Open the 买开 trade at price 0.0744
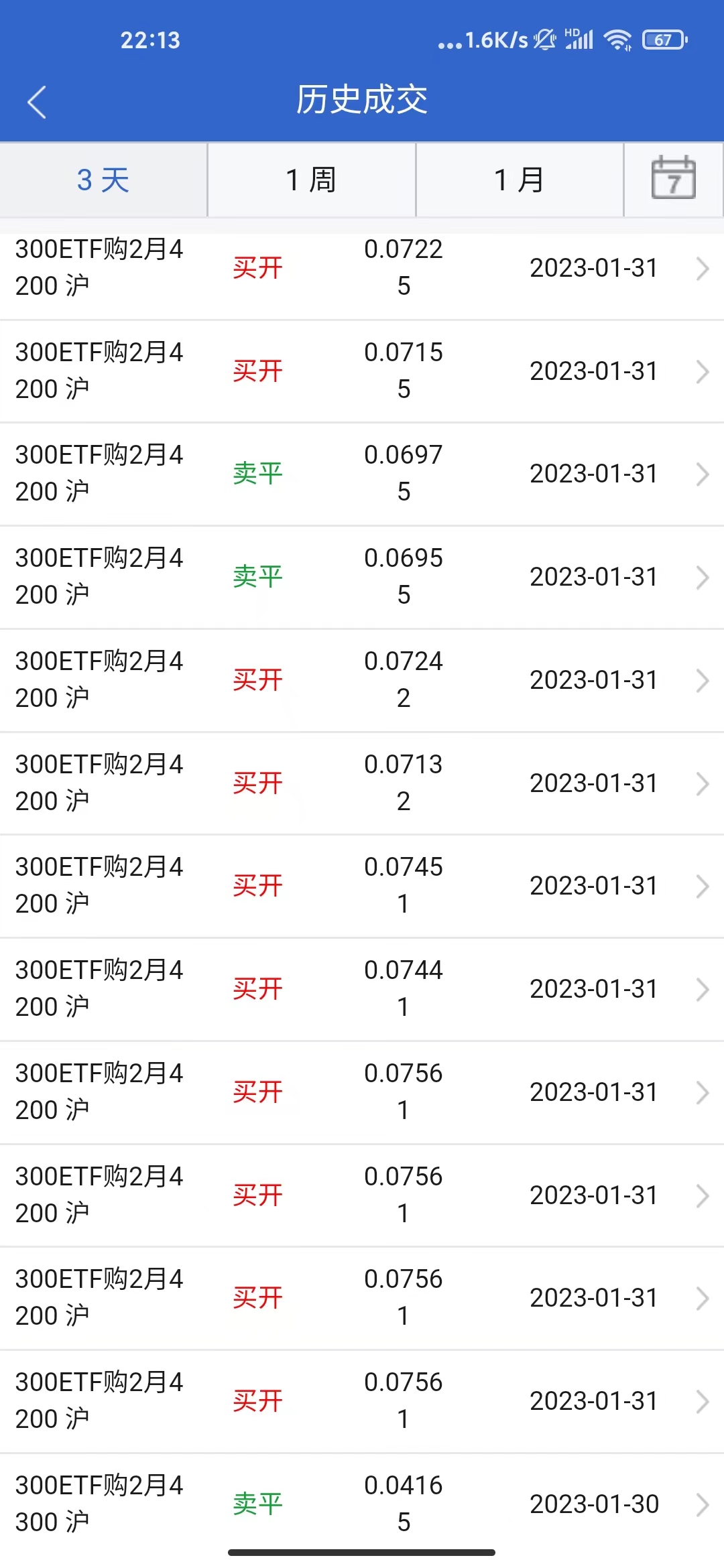Viewport: 724px width, 1568px height. (x=362, y=989)
